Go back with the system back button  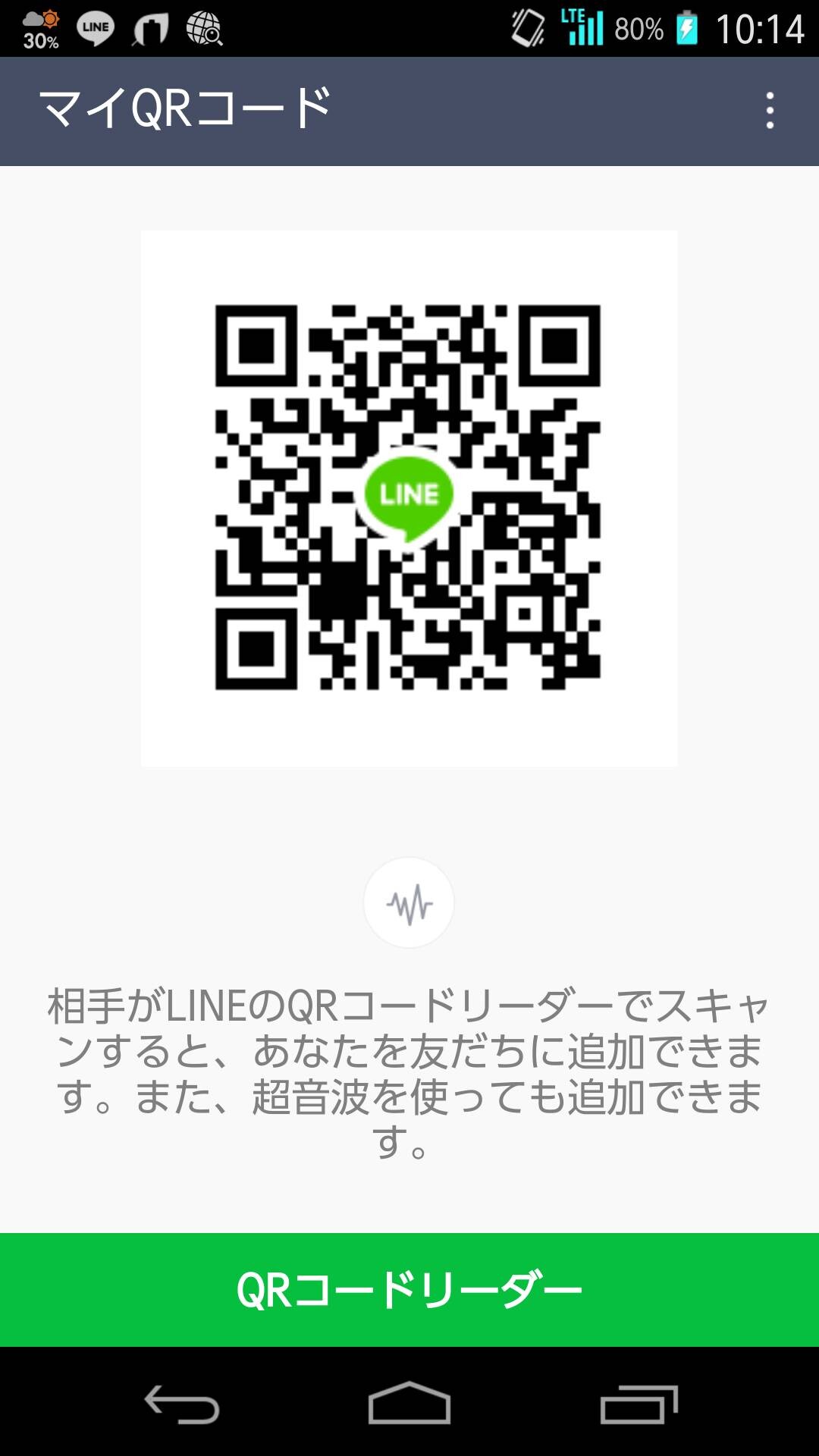tap(182, 1404)
